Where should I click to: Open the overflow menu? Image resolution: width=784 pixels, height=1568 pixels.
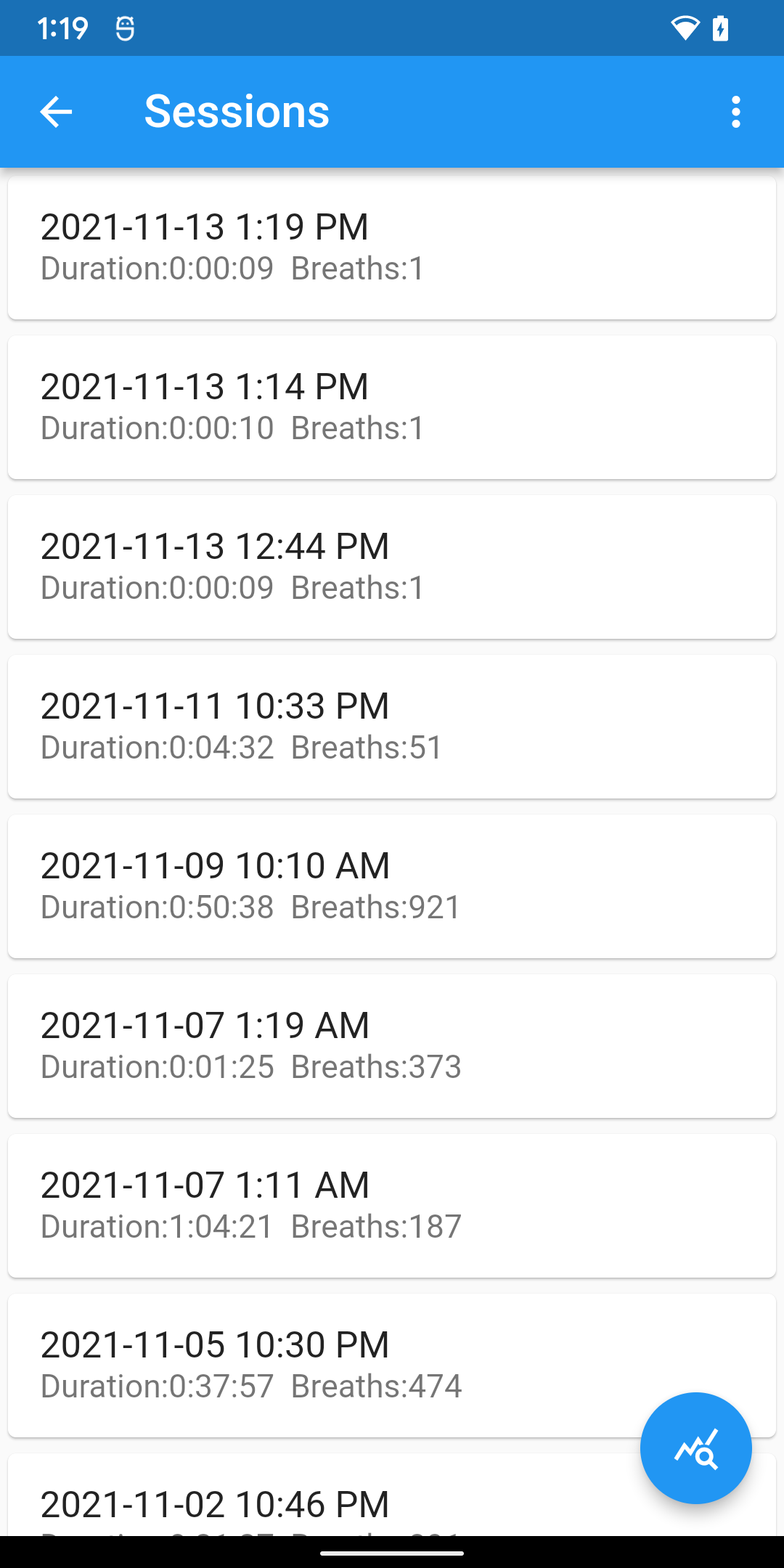point(736,112)
